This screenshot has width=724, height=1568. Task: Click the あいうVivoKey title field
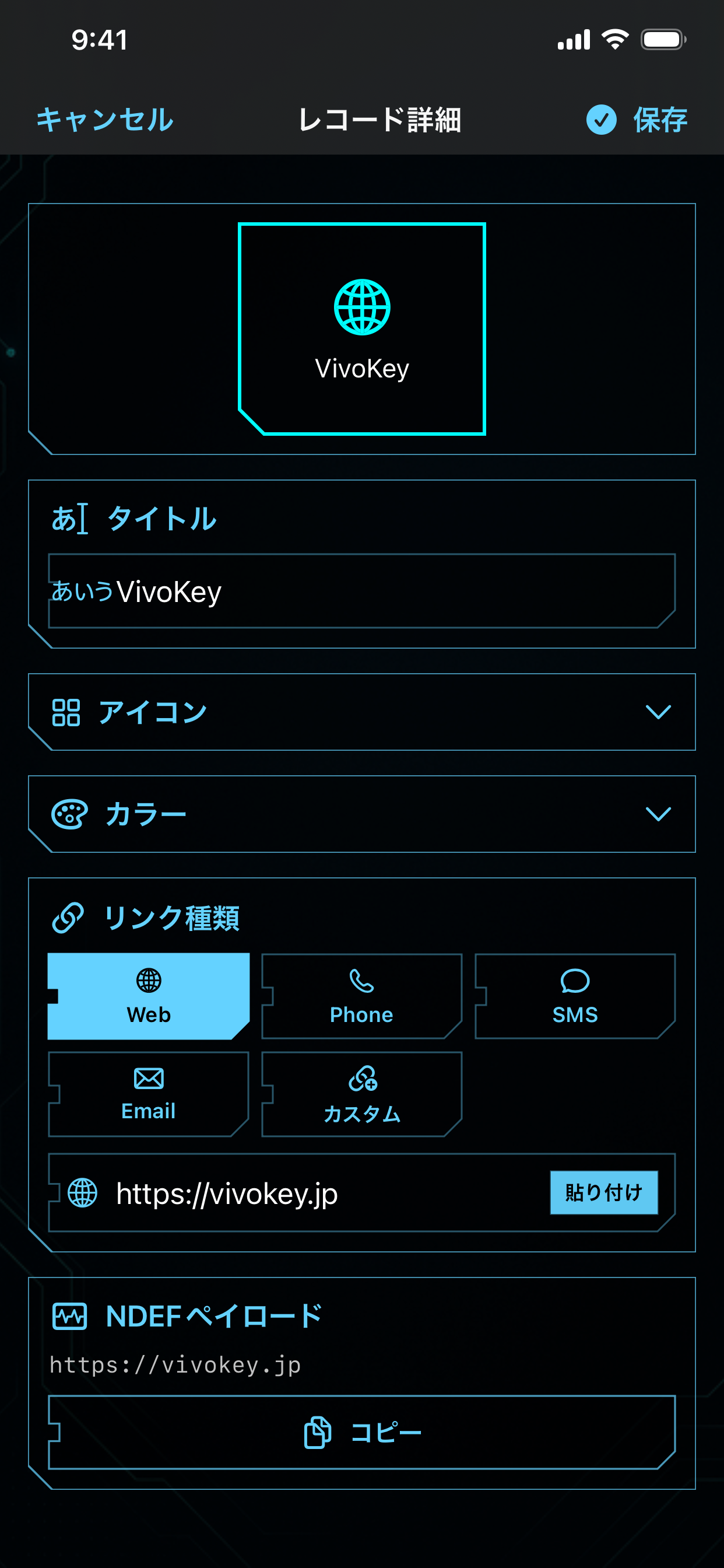tap(361, 591)
